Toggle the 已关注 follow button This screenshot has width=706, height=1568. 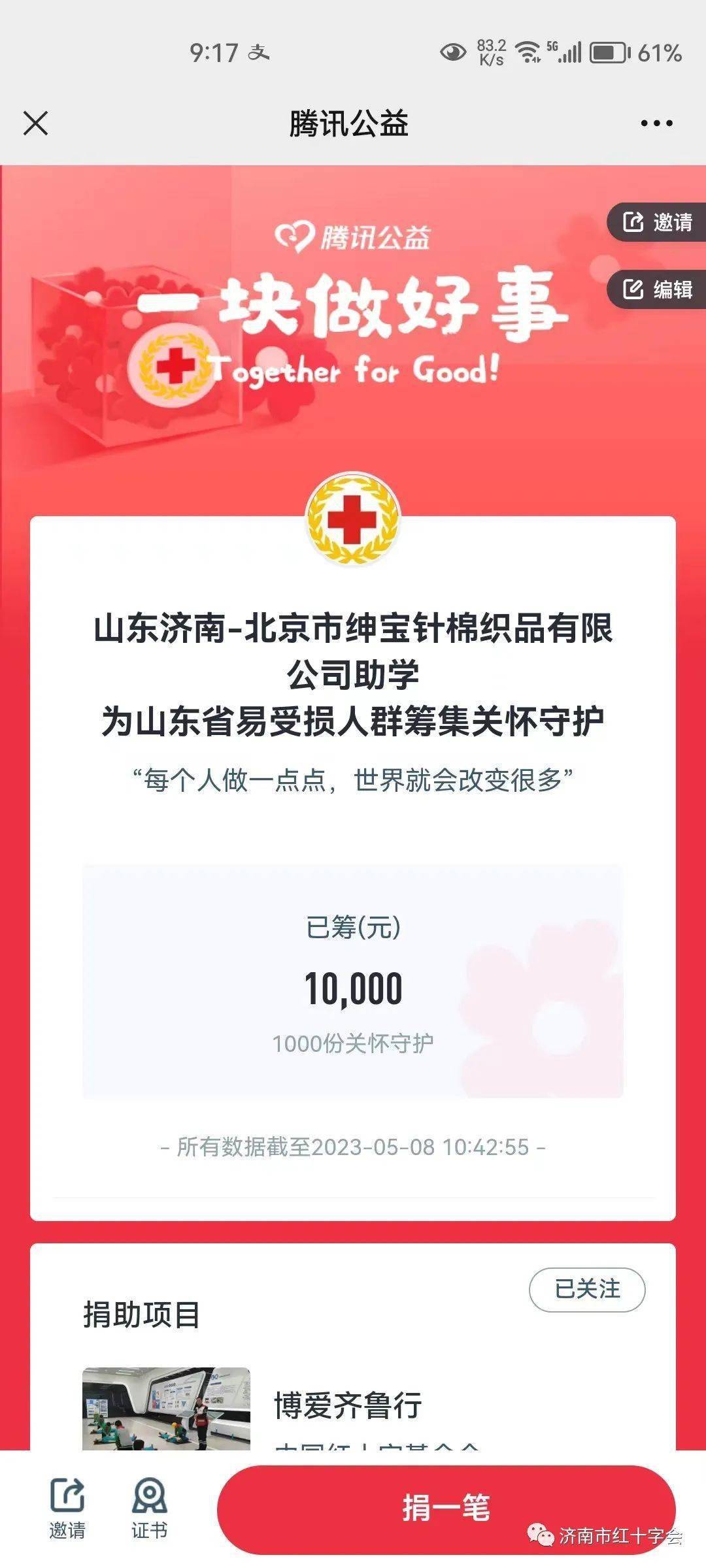point(586,1289)
